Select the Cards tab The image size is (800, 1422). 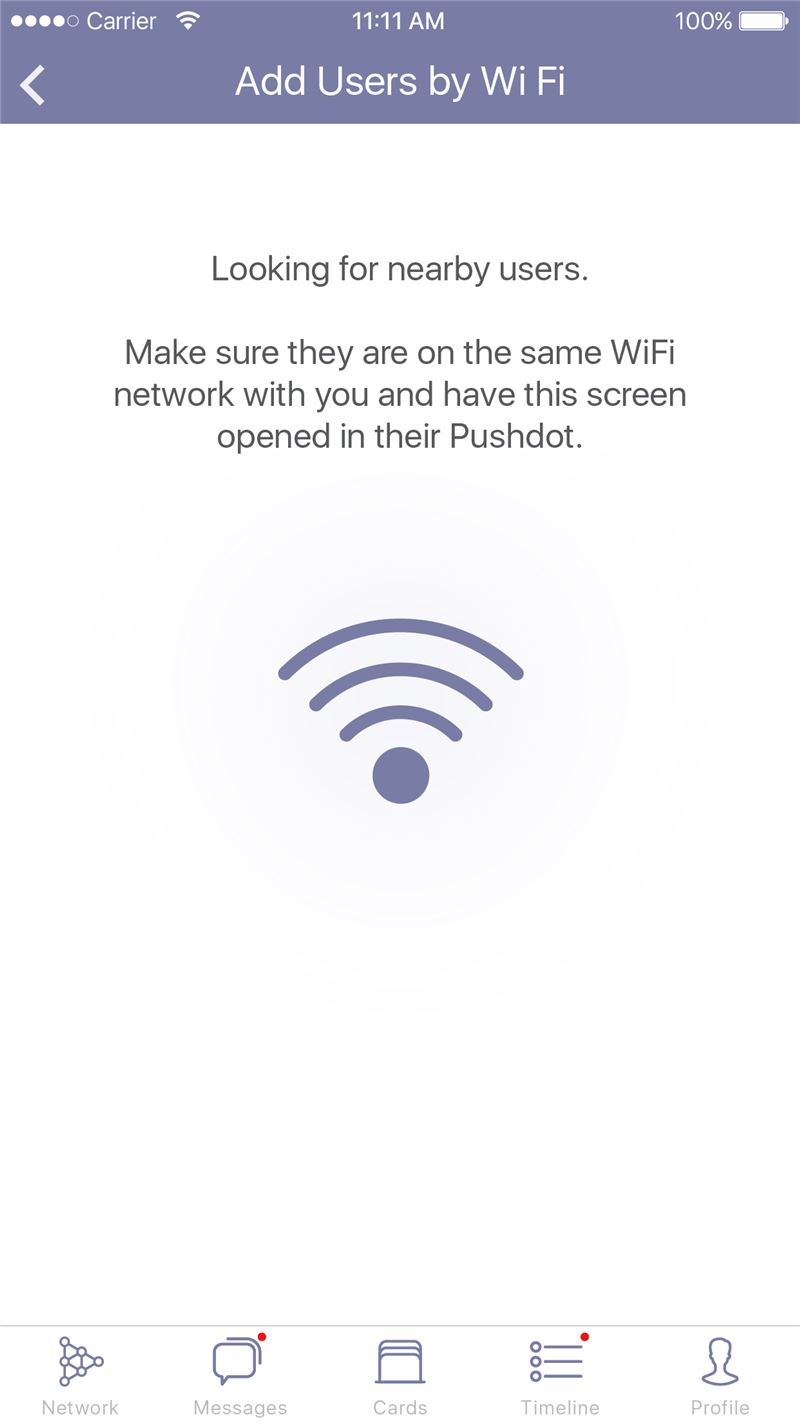pyautogui.click(x=400, y=1376)
